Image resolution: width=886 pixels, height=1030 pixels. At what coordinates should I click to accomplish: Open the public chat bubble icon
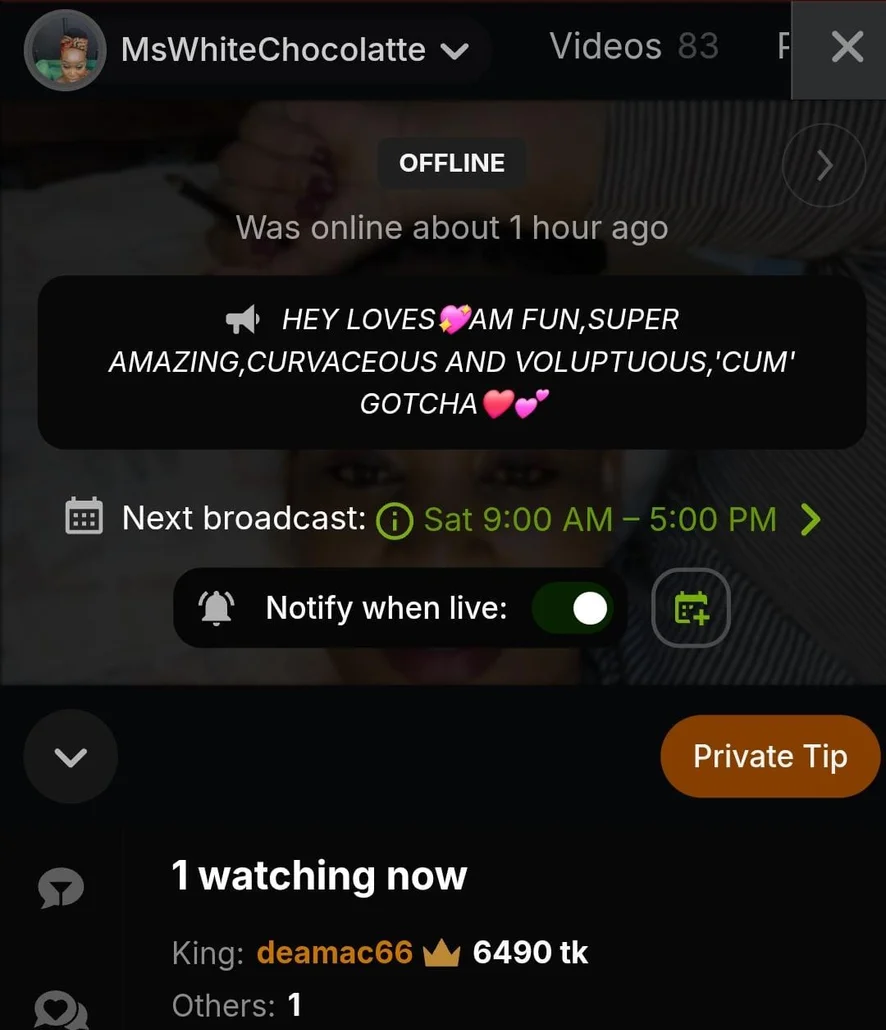(x=61, y=887)
